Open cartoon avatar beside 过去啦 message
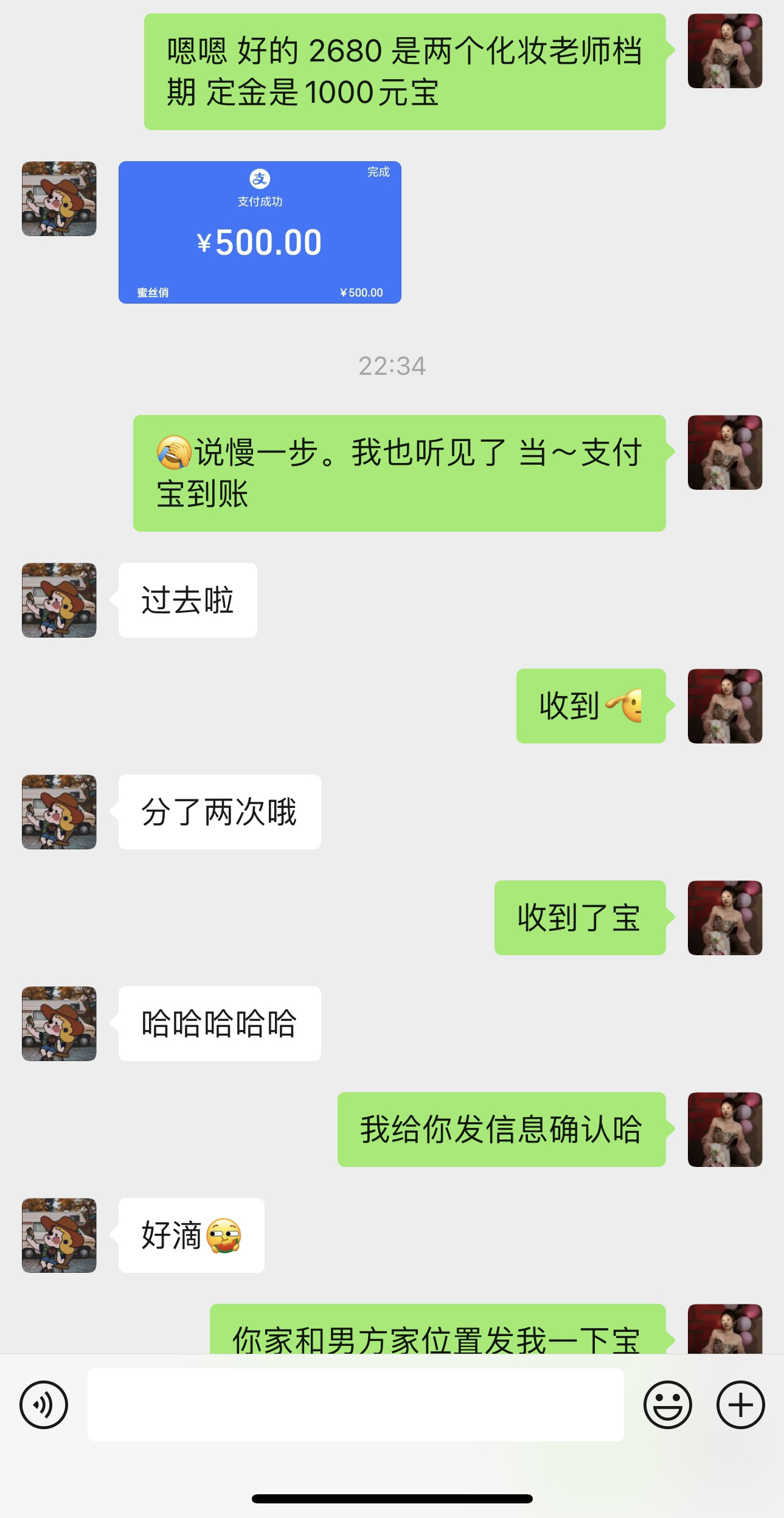The width and height of the screenshot is (784, 1518). coord(59,600)
